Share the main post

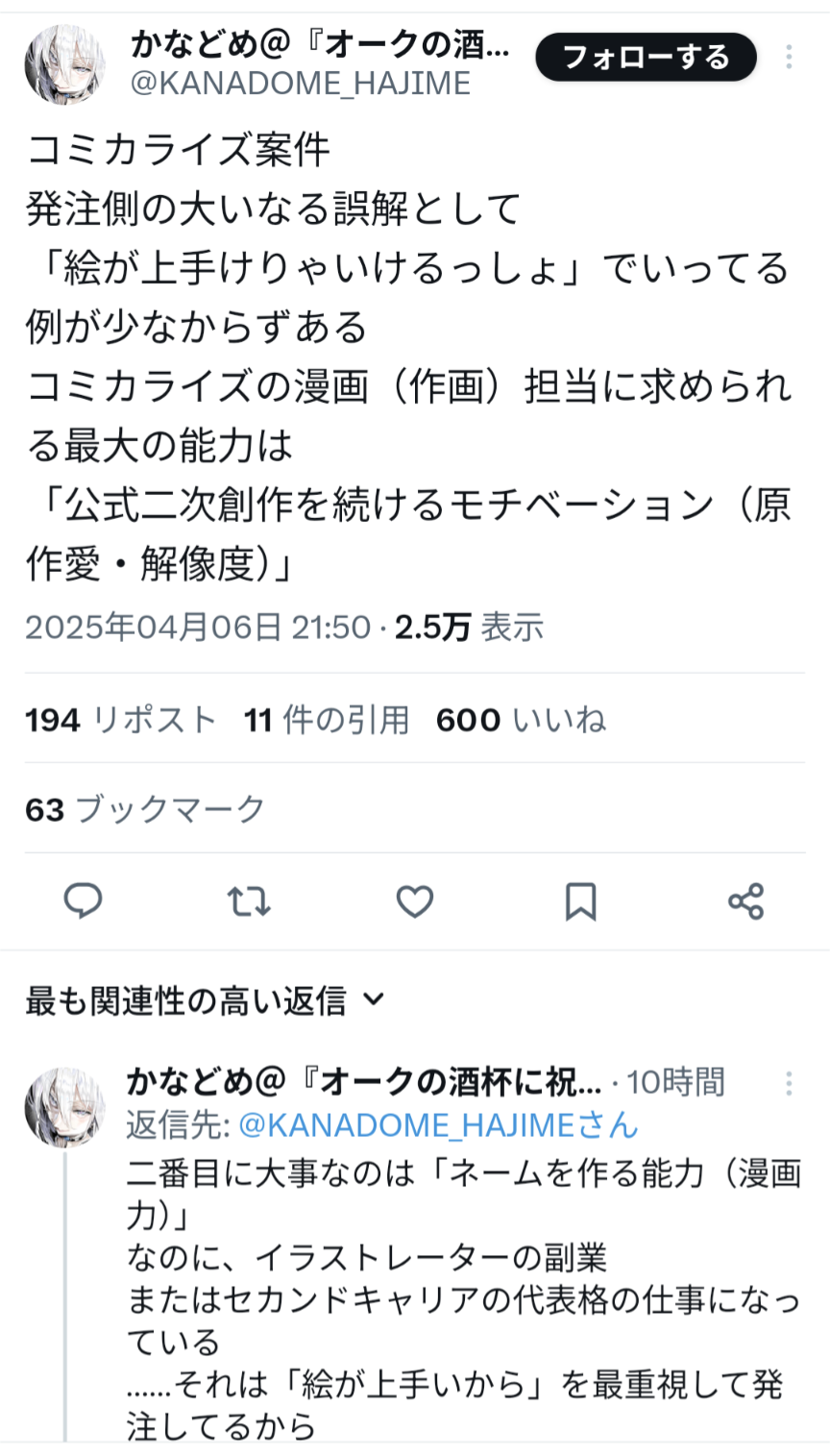pos(745,901)
